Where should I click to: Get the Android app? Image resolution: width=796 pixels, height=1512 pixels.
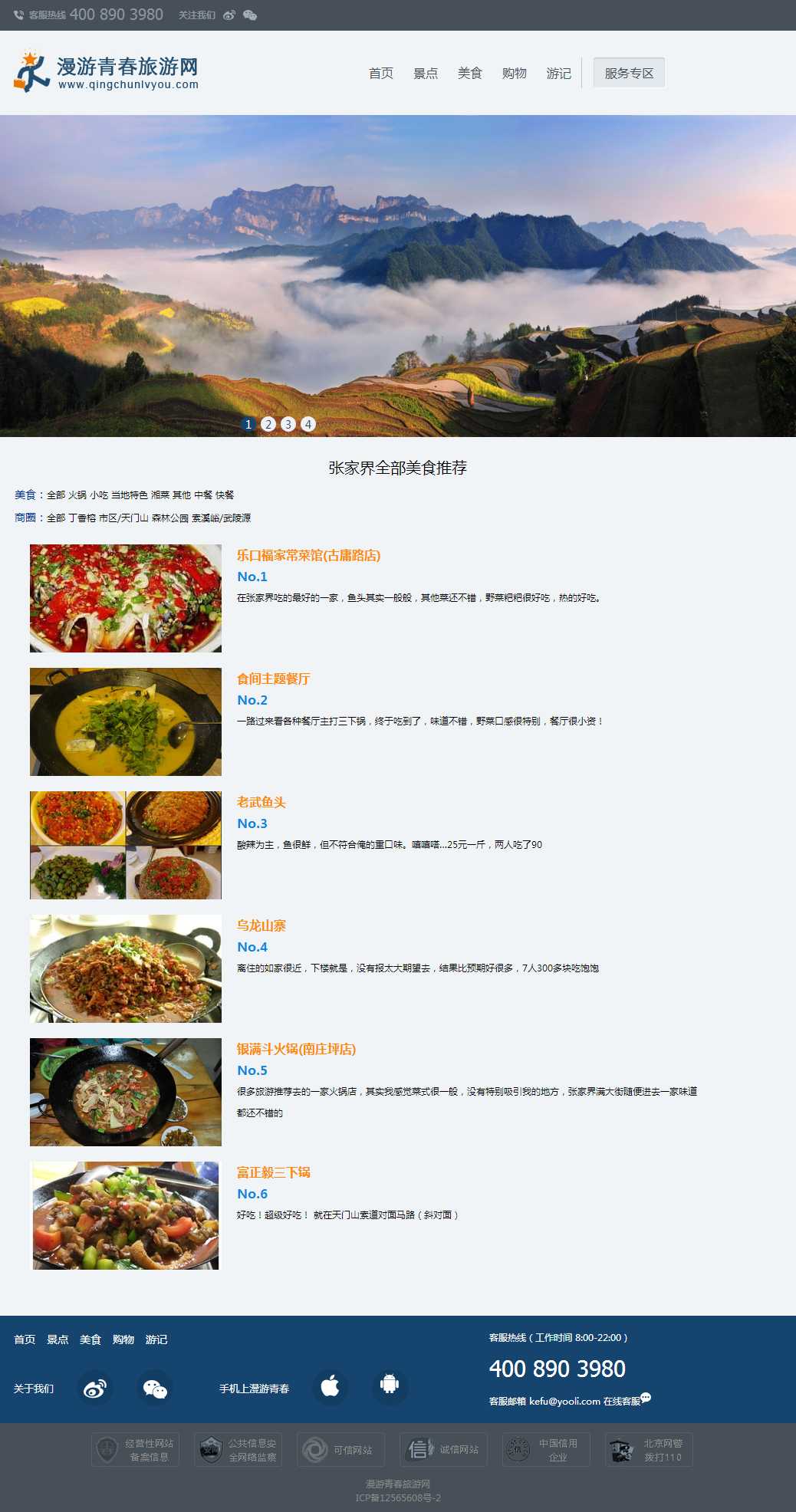click(x=390, y=1385)
